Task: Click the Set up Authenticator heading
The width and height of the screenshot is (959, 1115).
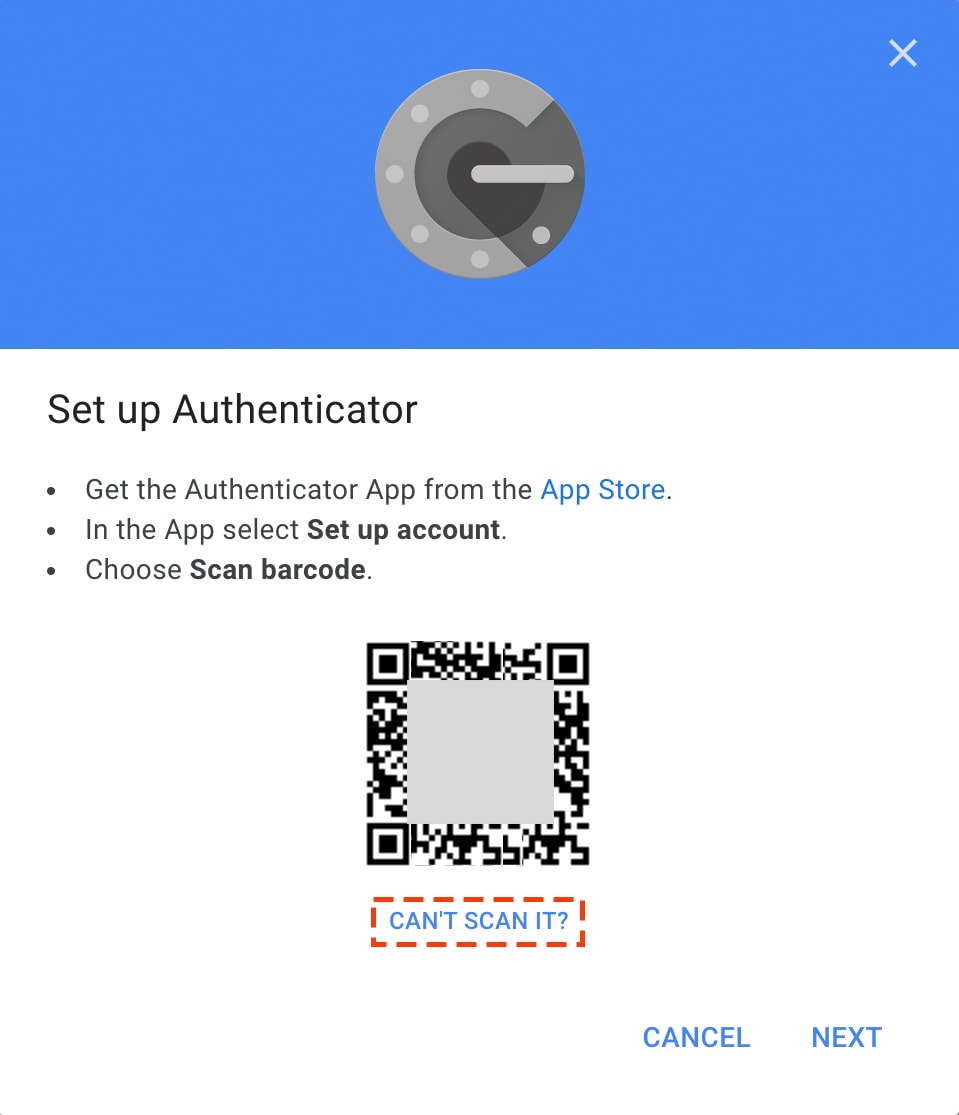Action: 232,409
